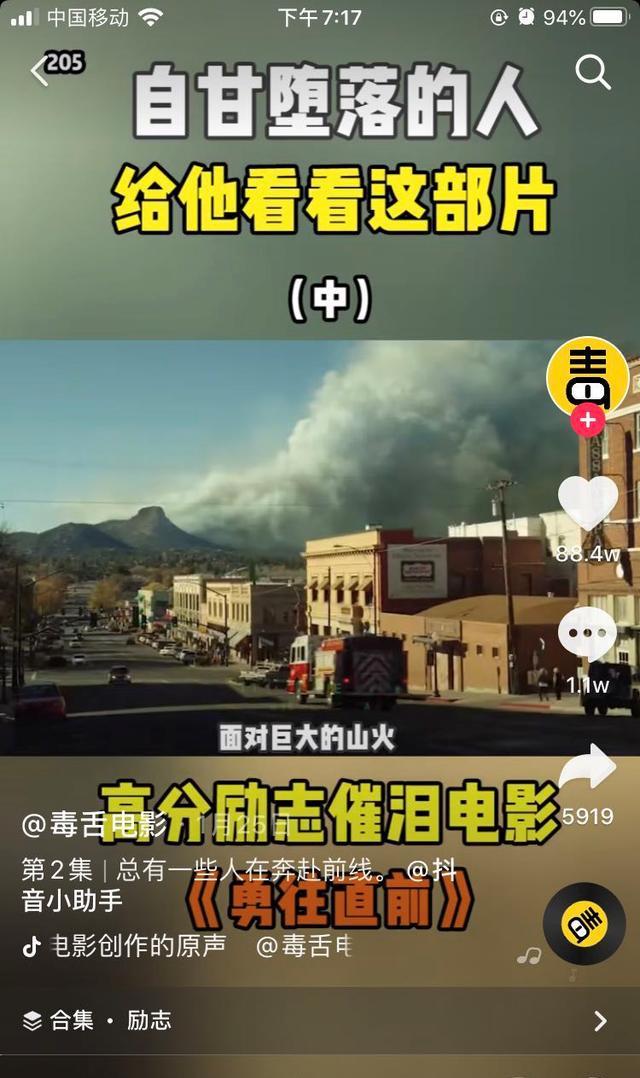Screen dimensions: 640x1078
Task: Go back using the top-left arrow
Action: pyautogui.click(x=40, y=72)
